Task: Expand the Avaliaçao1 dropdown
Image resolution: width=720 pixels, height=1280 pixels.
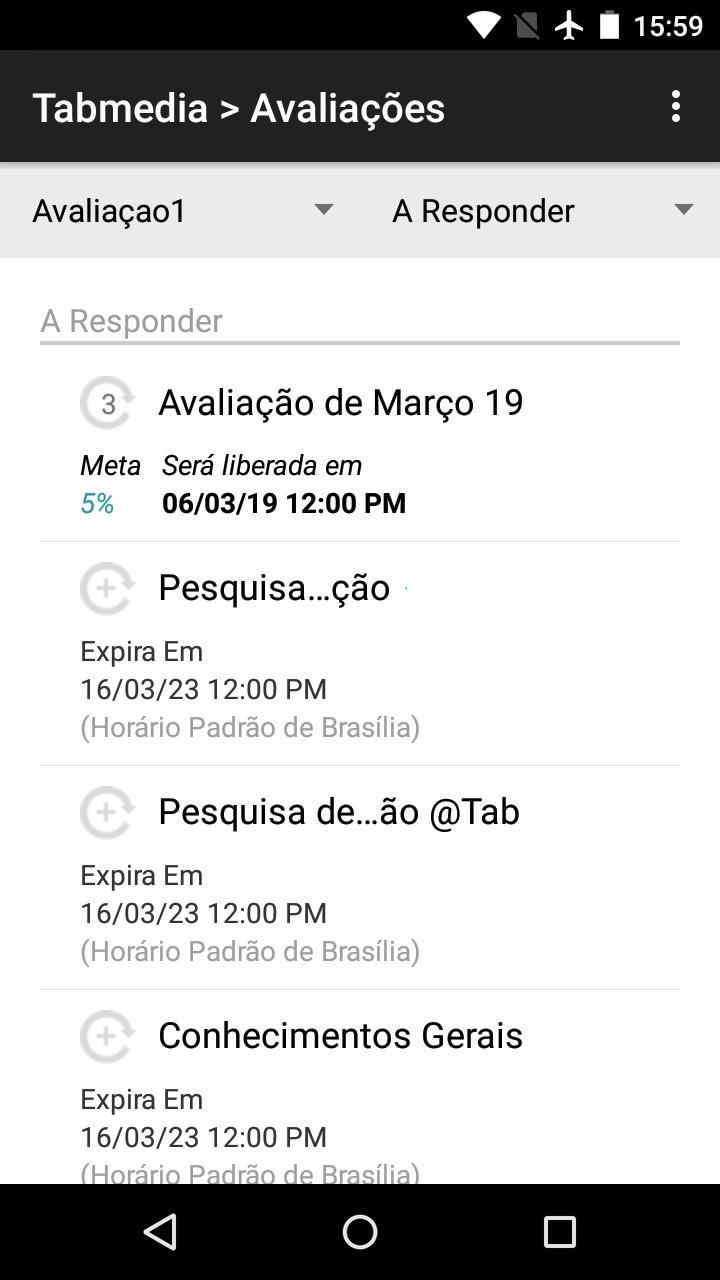Action: 180,210
